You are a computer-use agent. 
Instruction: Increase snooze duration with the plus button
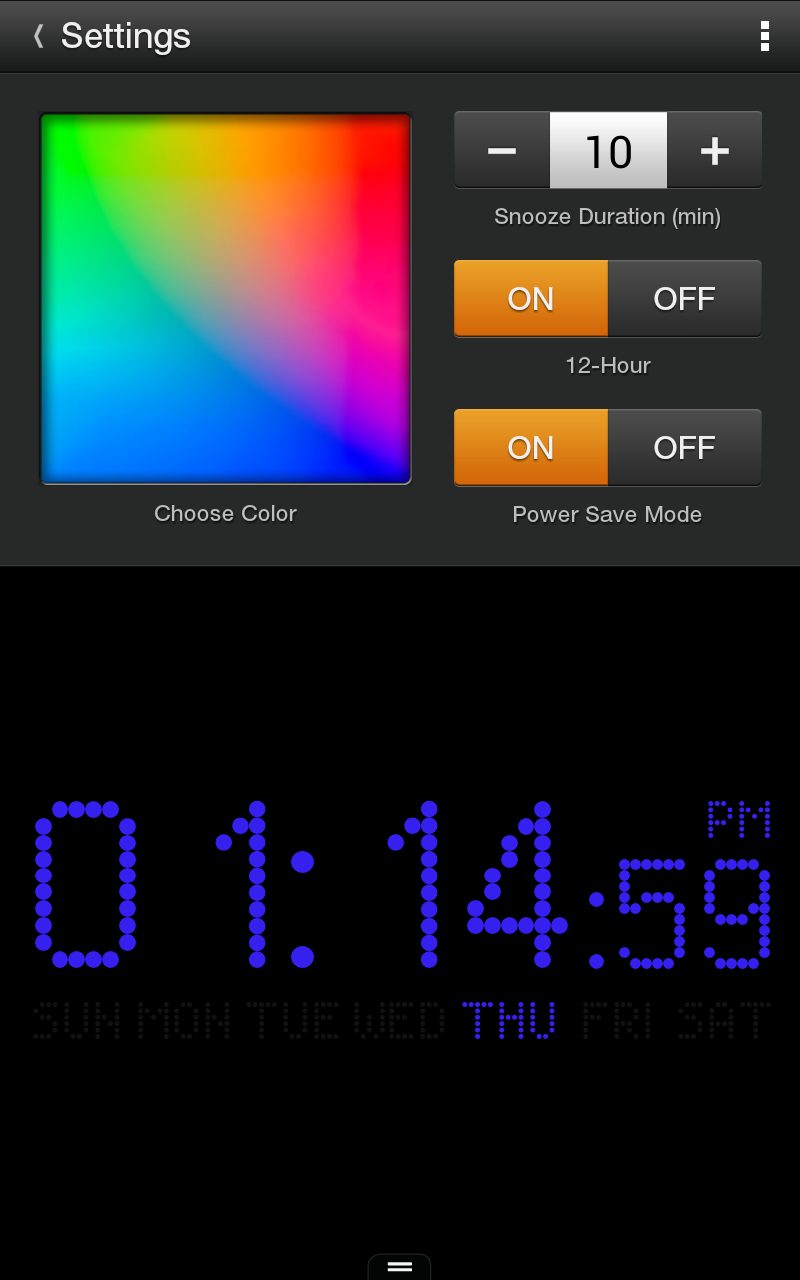click(714, 149)
